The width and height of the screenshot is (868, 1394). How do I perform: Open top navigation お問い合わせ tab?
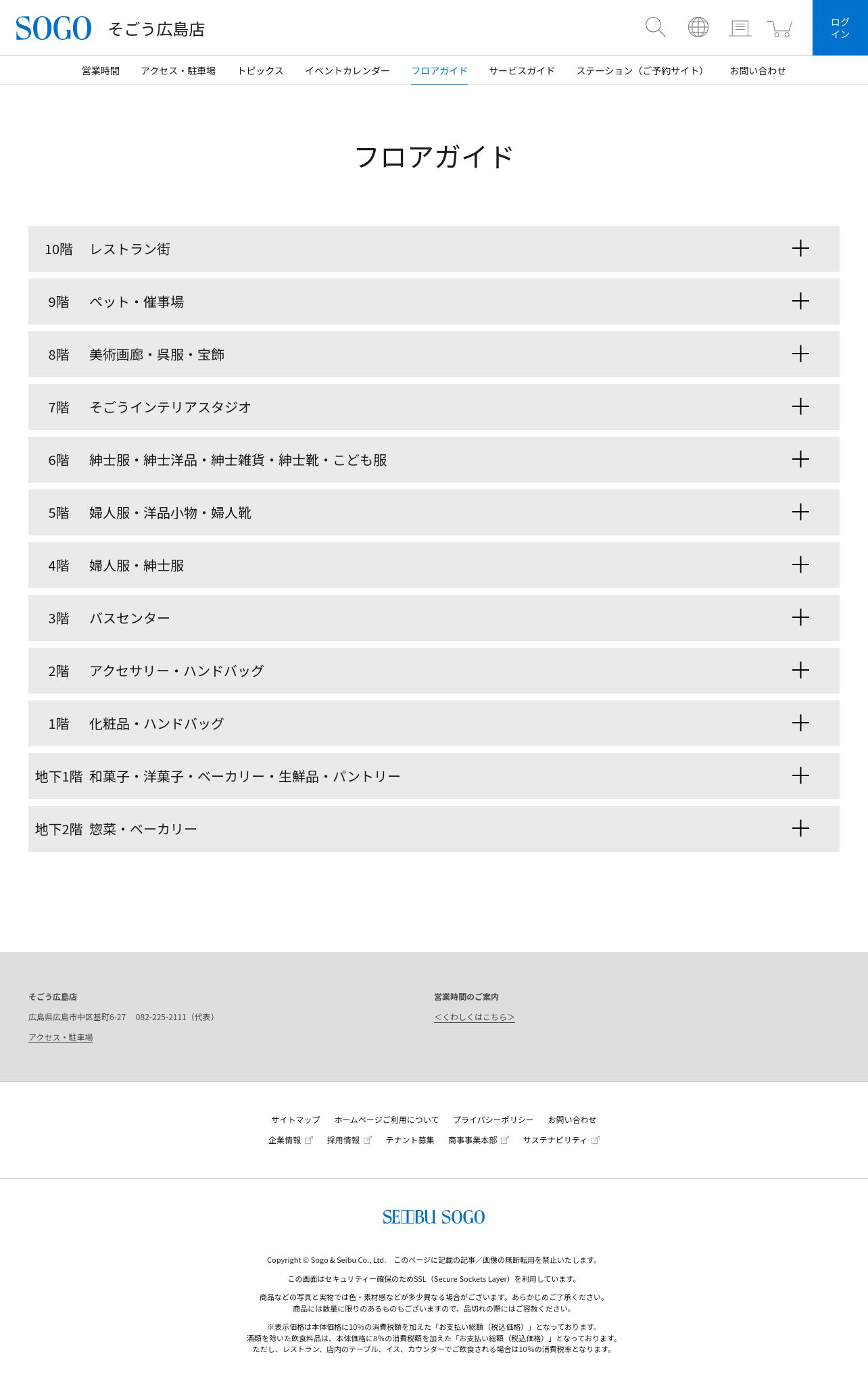(x=758, y=71)
